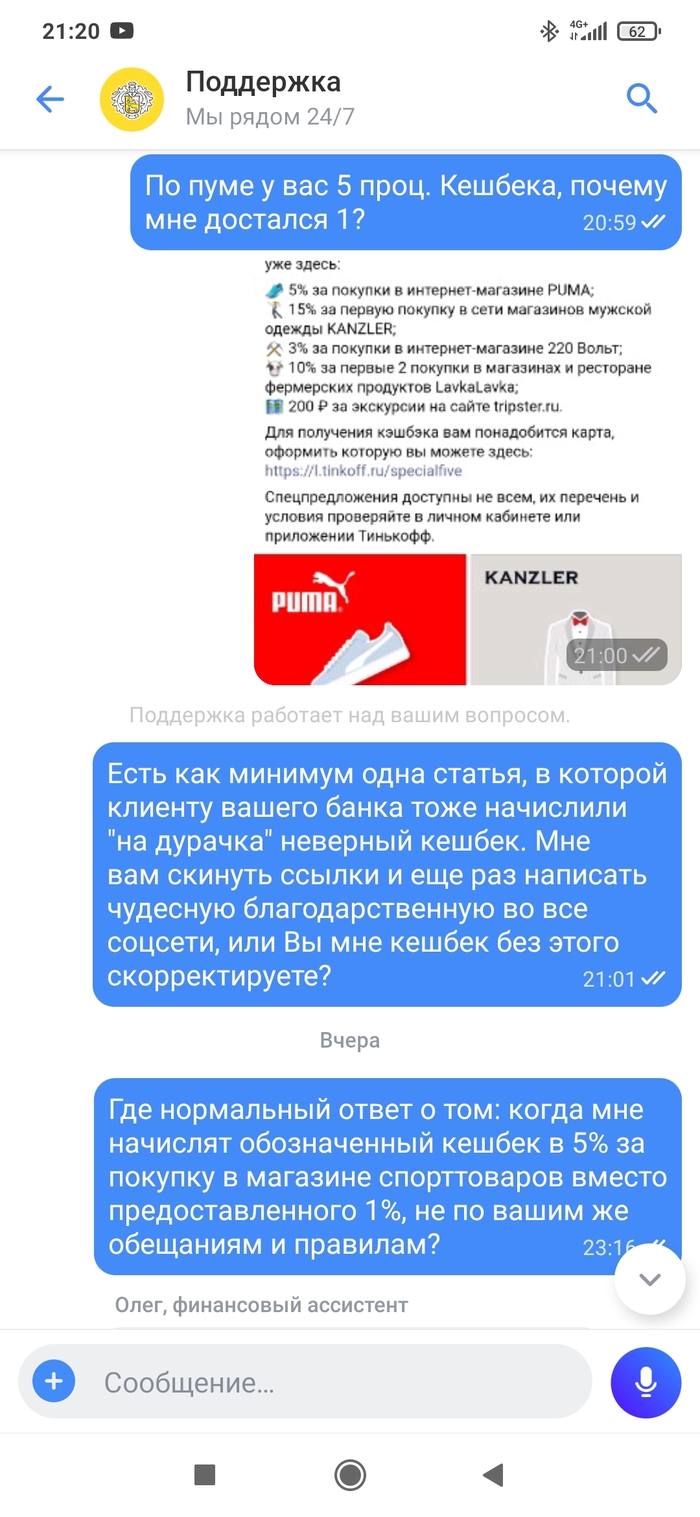This screenshot has width=700, height=1517.
Task: Go back from the Поддержка chat
Action: click(x=49, y=98)
